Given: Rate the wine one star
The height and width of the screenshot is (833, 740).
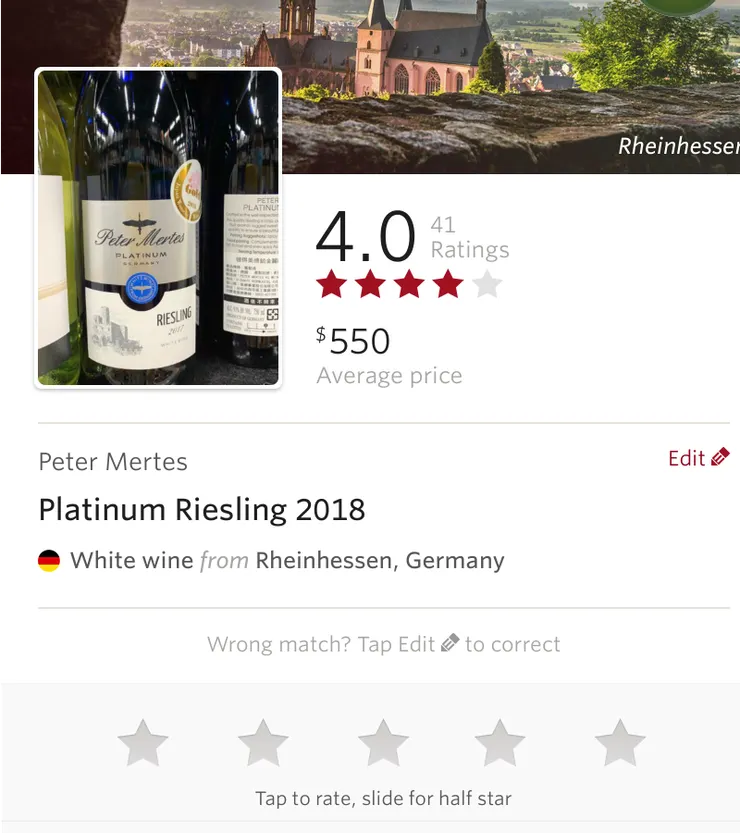Looking at the screenshot, I should pyautogui.click(x=143, y=744).
